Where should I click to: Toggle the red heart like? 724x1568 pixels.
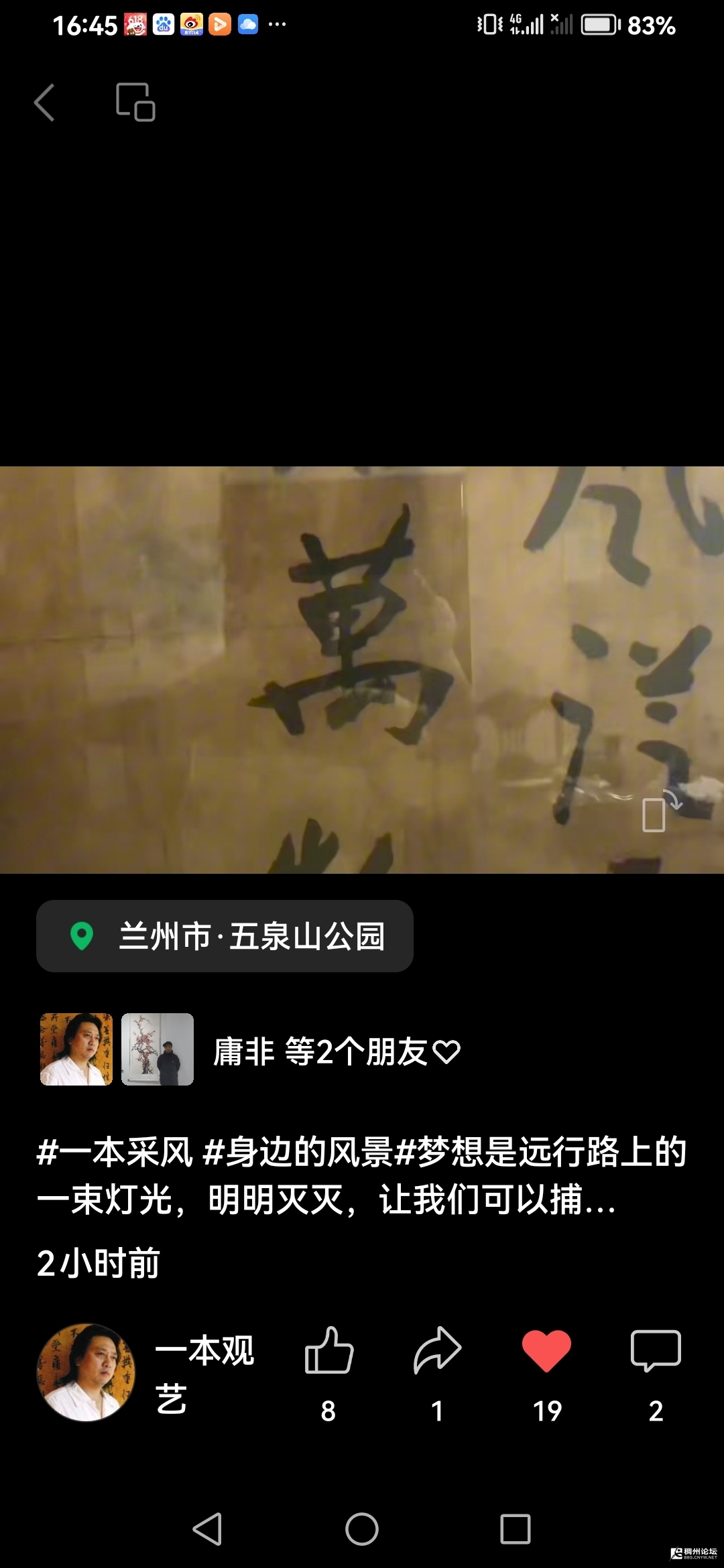point(546,1351)
